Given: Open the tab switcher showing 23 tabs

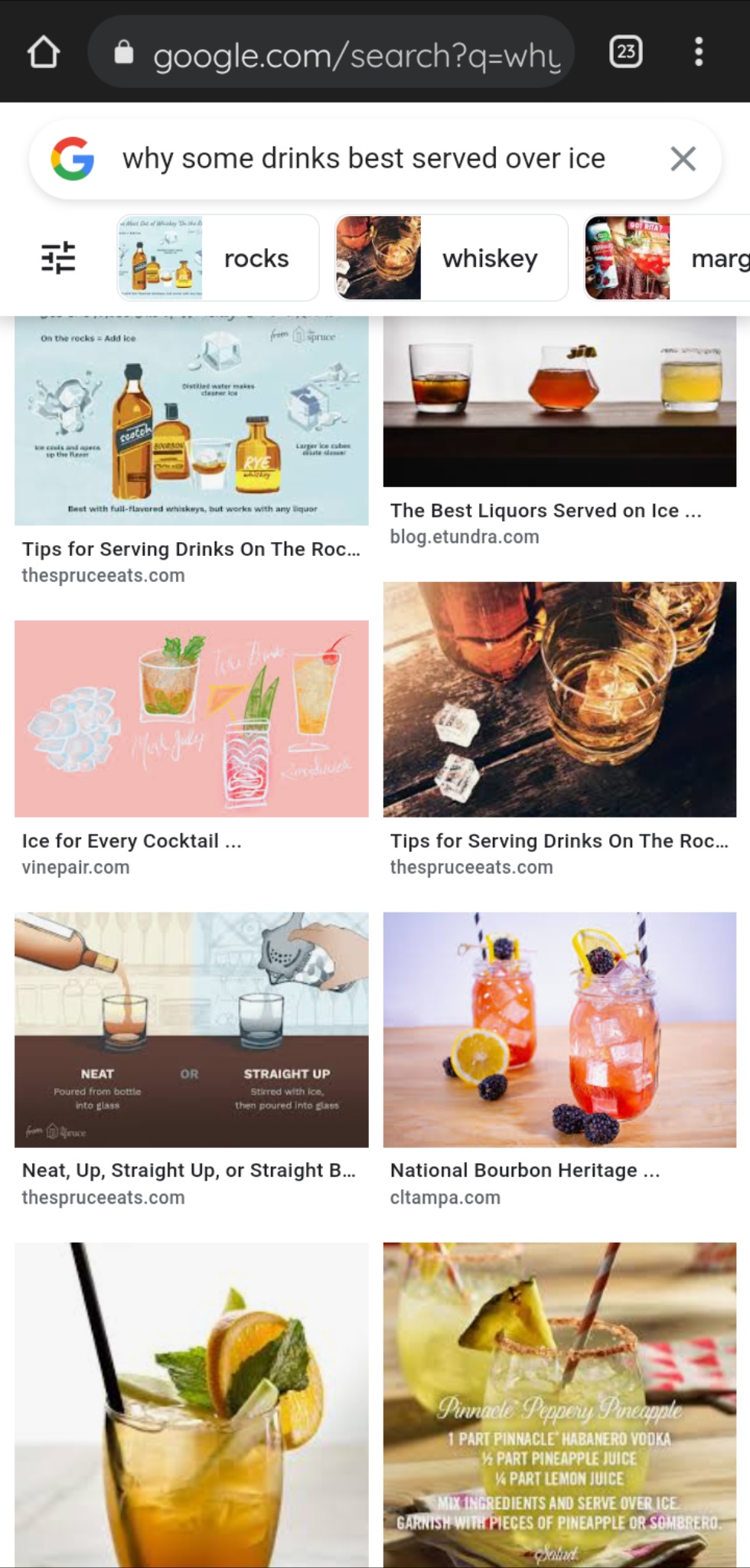Looking at the screenshot, I should pyautogui.click(x=625, y=52).
